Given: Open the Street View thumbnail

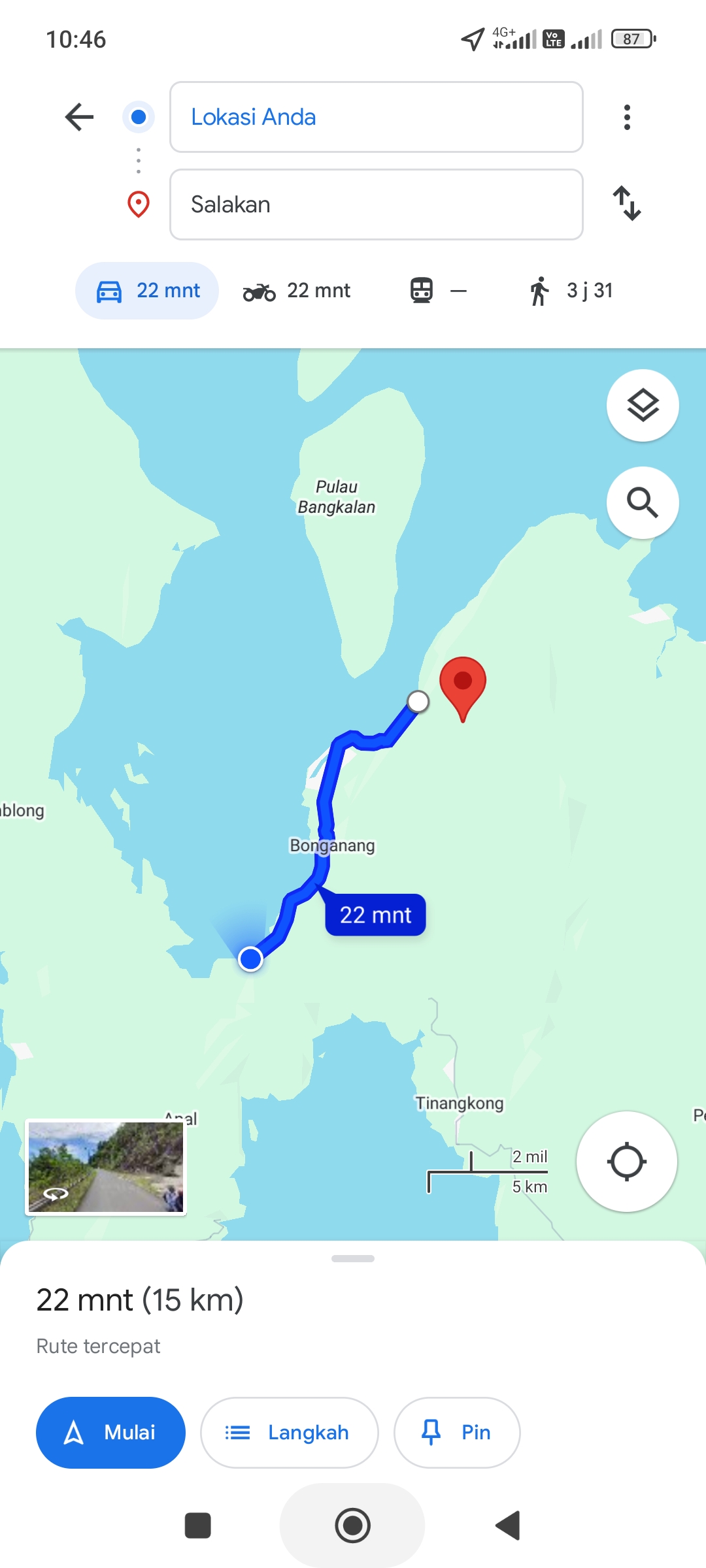Looking at the screenshot, I should [106, 1167].
